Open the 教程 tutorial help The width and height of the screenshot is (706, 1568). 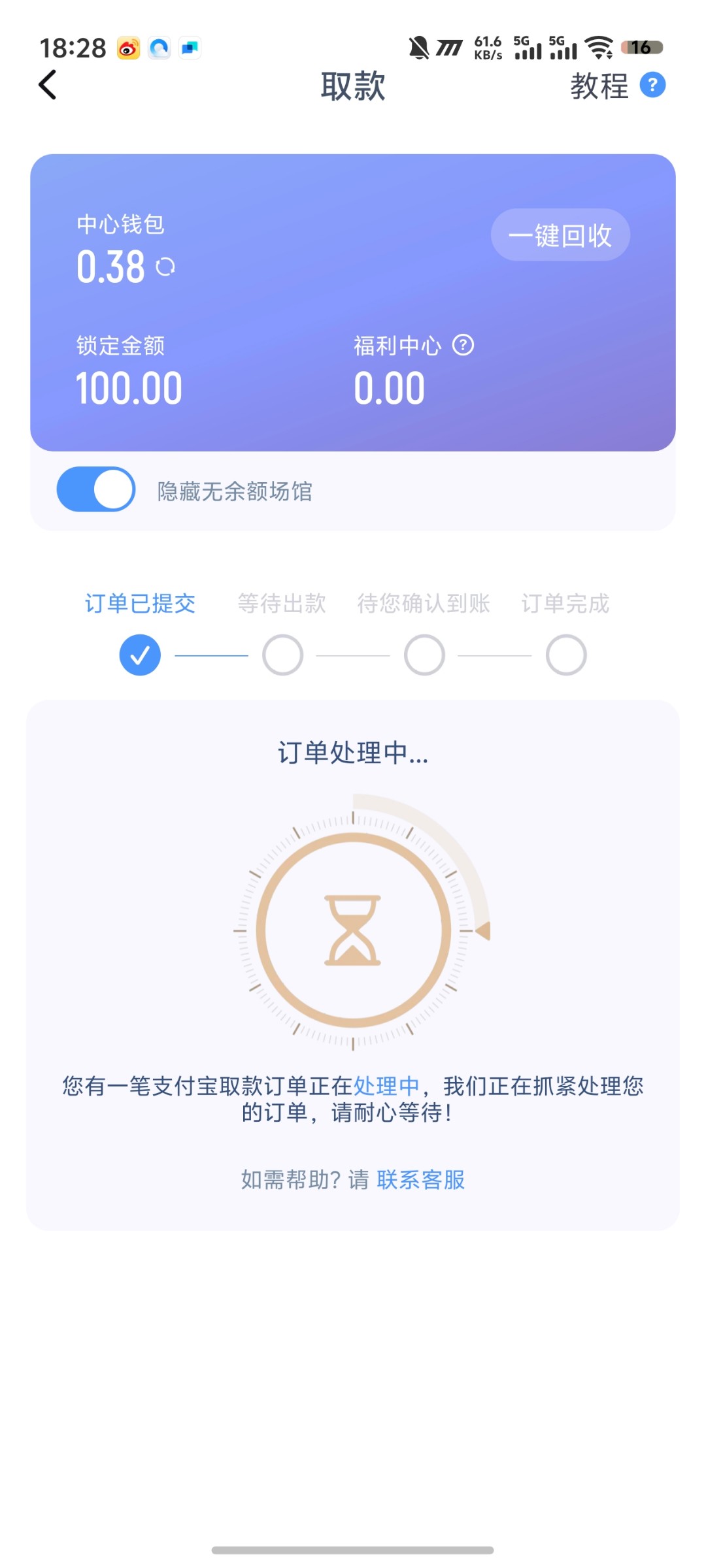[617, 86]
